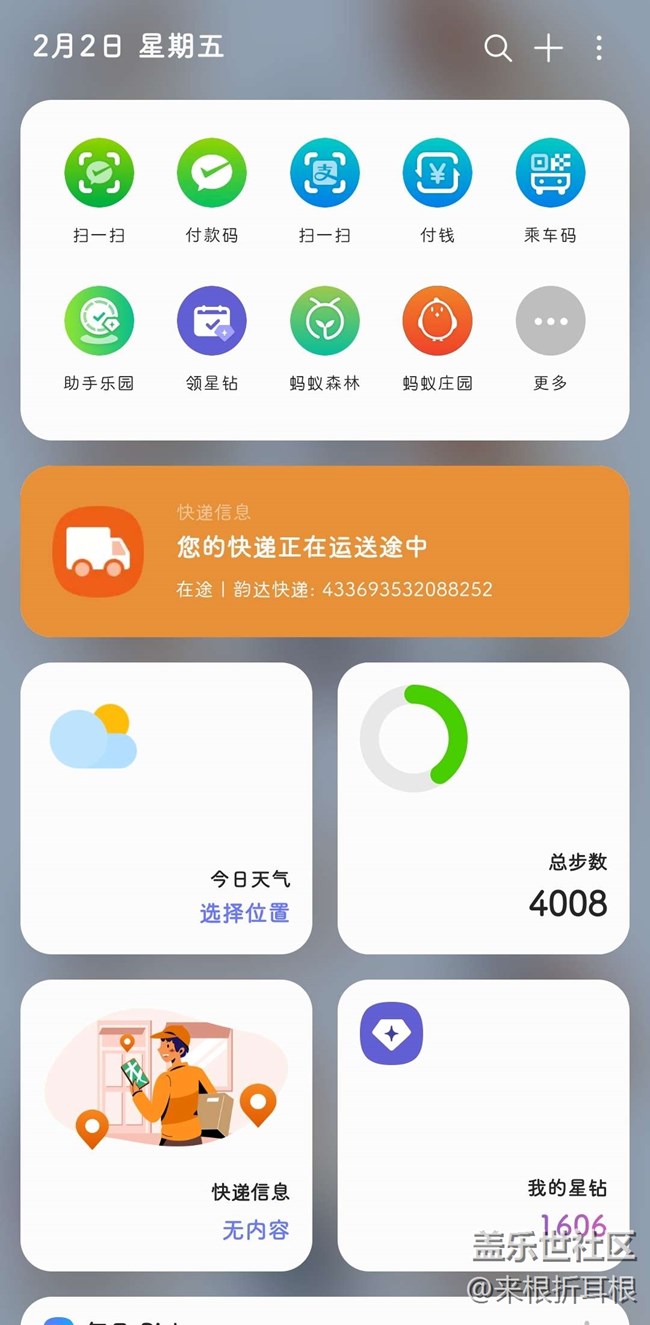The height and width of the screenshot is (1325, 650).
Task: Open WeChat 付款码 payment code
Action: coord(212,174)
